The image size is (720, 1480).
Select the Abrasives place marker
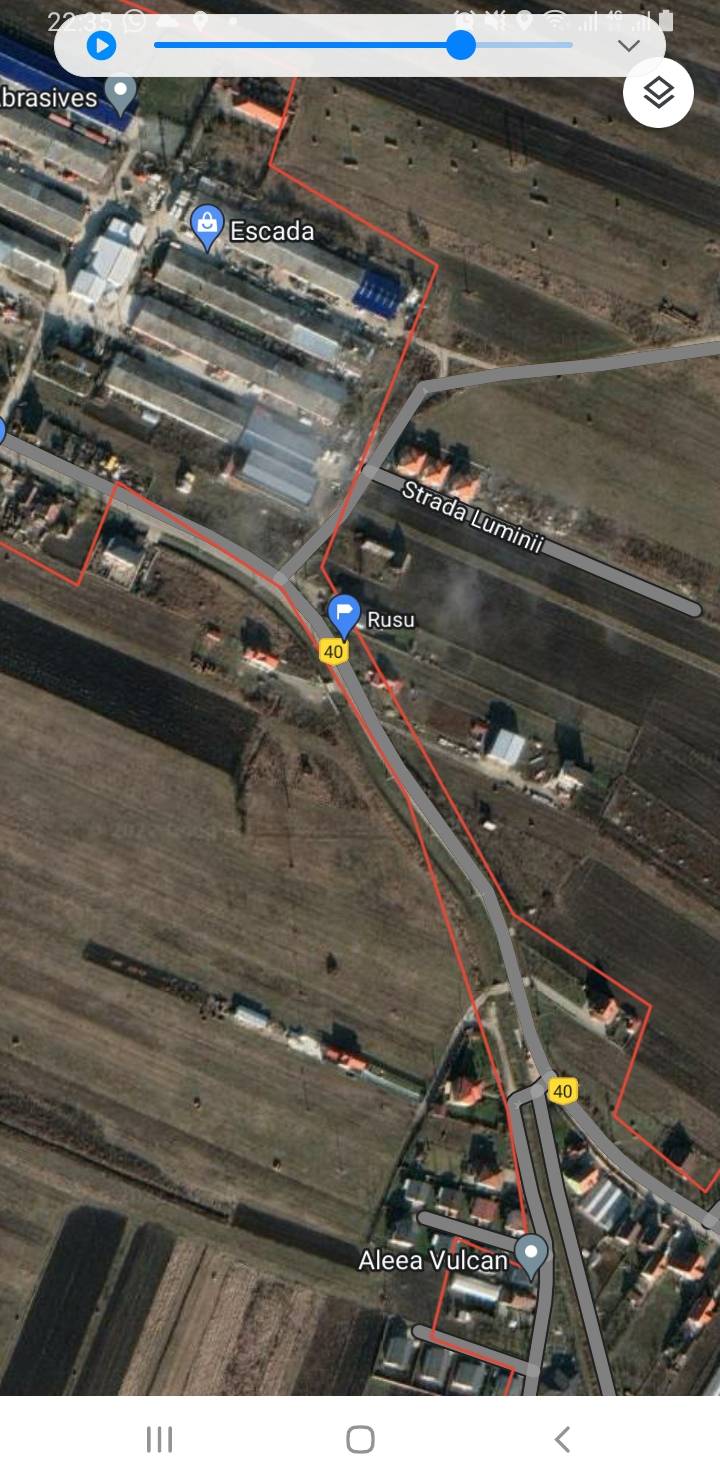(121, 93)
